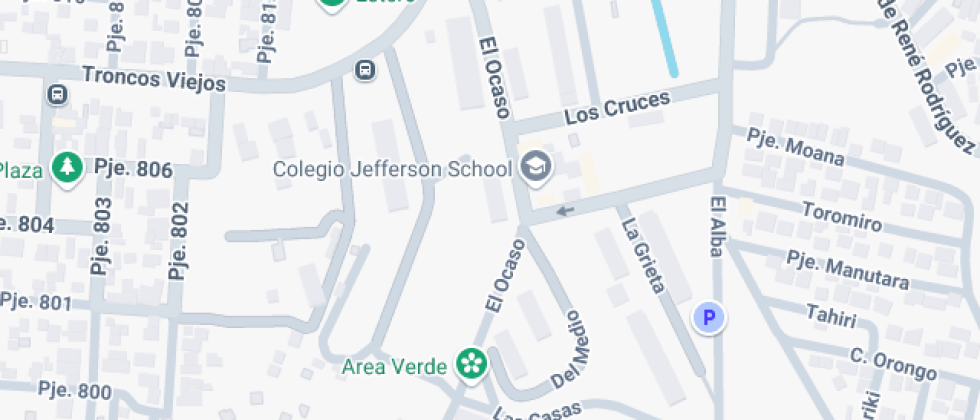Select the Area Verde park marker
This screenshot has height=420, width=980.
pos(470,365)
